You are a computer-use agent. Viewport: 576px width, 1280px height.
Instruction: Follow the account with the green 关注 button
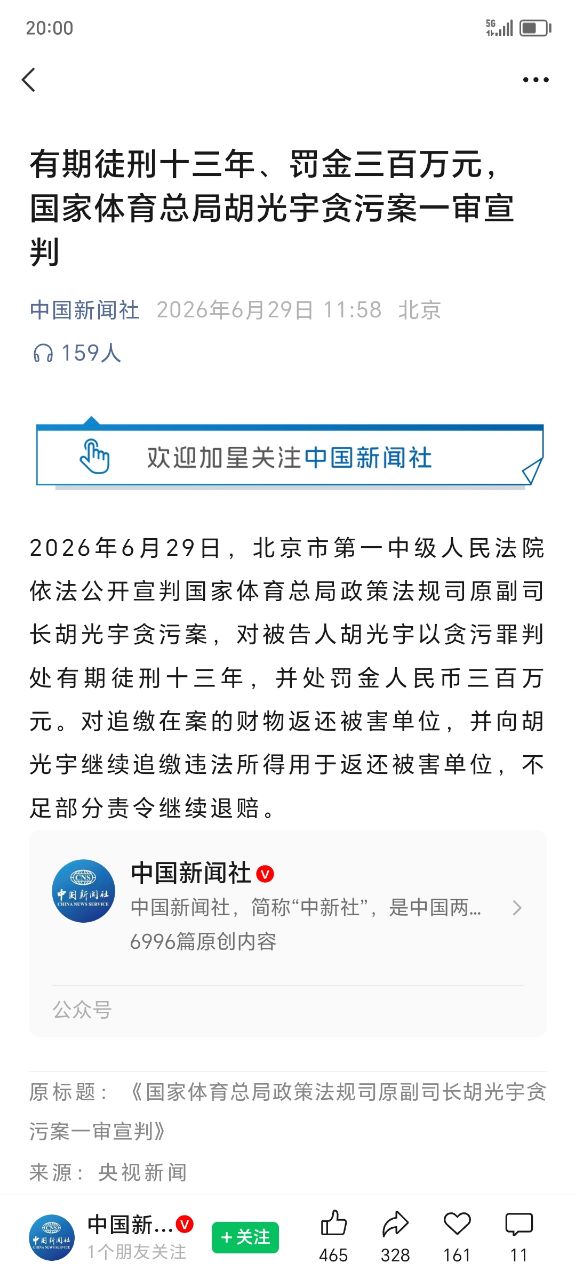coord(245,1237)
